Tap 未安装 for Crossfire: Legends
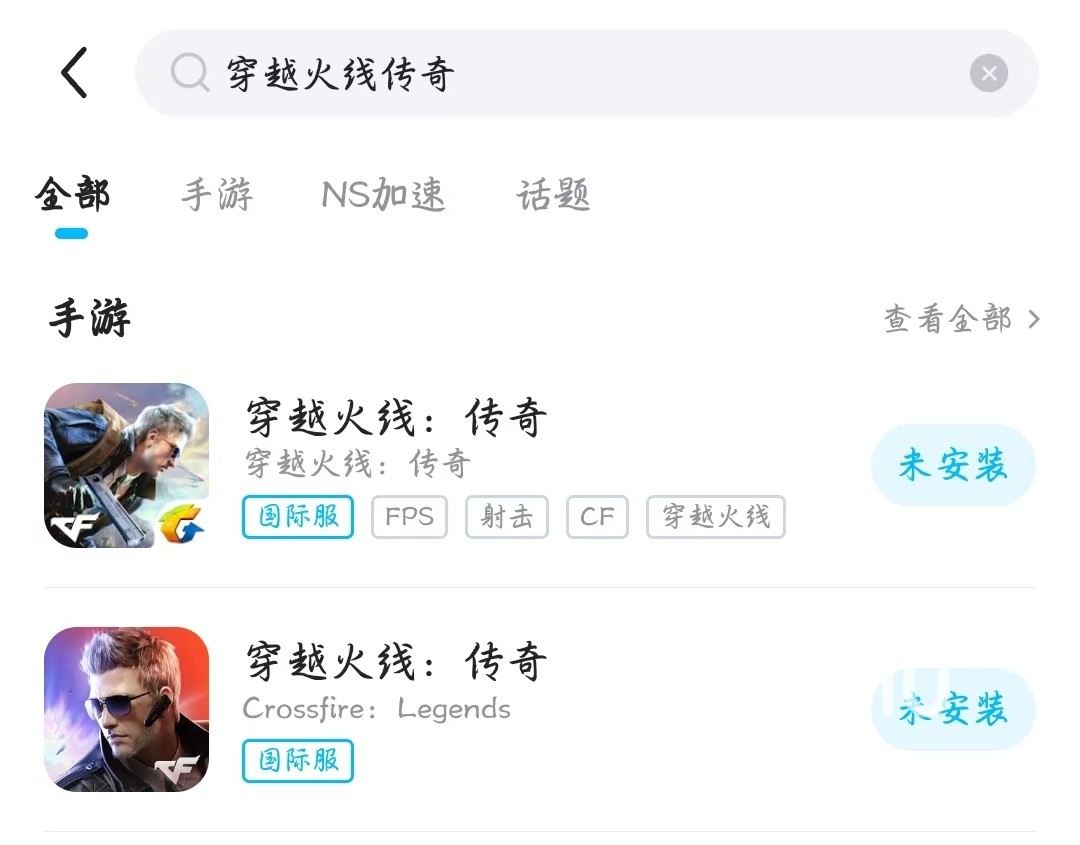Screen dimensions: 1080x845 coord(952,710)
